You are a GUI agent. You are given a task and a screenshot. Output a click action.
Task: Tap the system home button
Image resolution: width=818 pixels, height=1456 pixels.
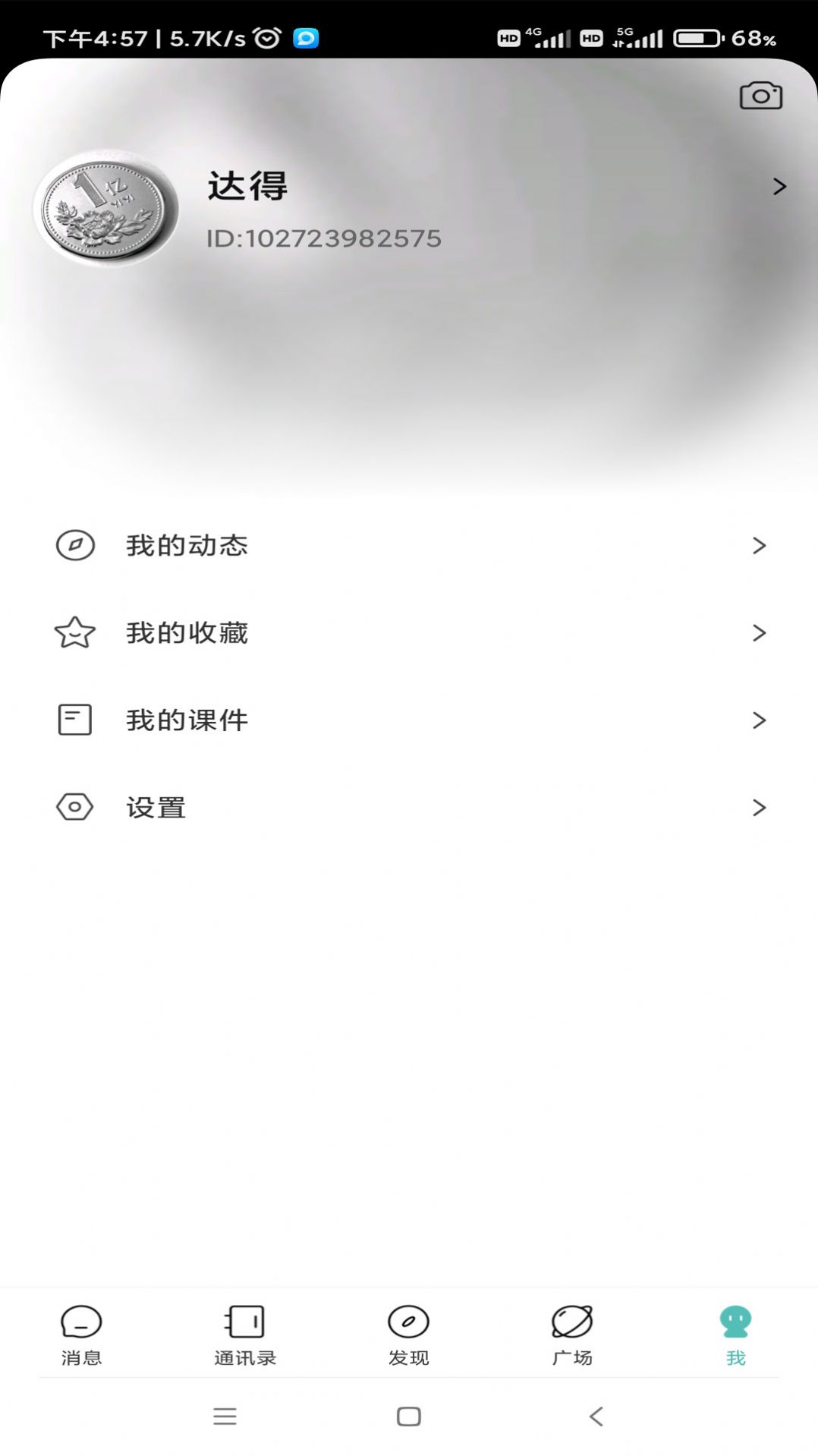(409, 1417)
